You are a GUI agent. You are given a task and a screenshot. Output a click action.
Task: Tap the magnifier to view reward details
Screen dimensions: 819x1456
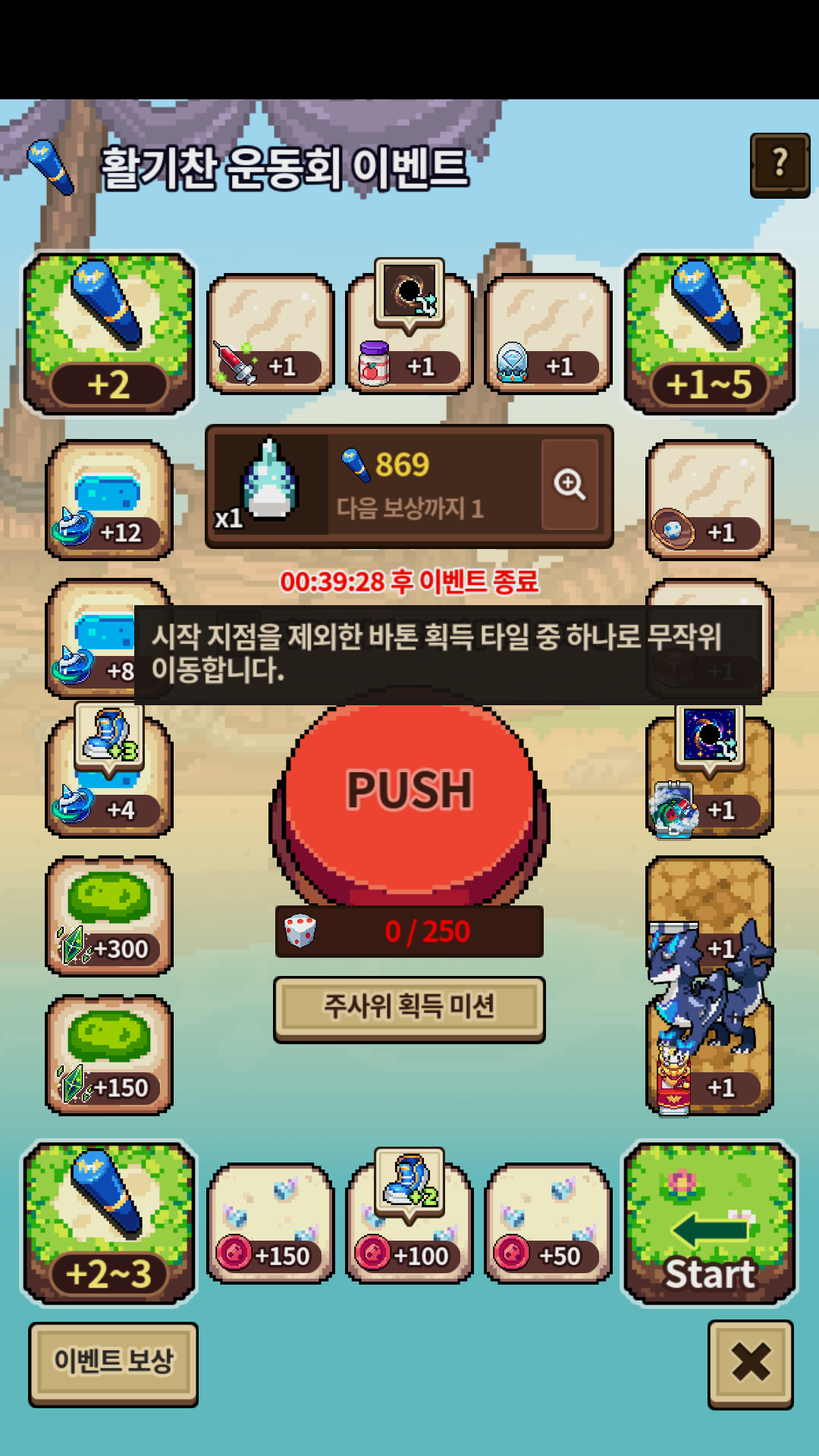click(570, 485)
